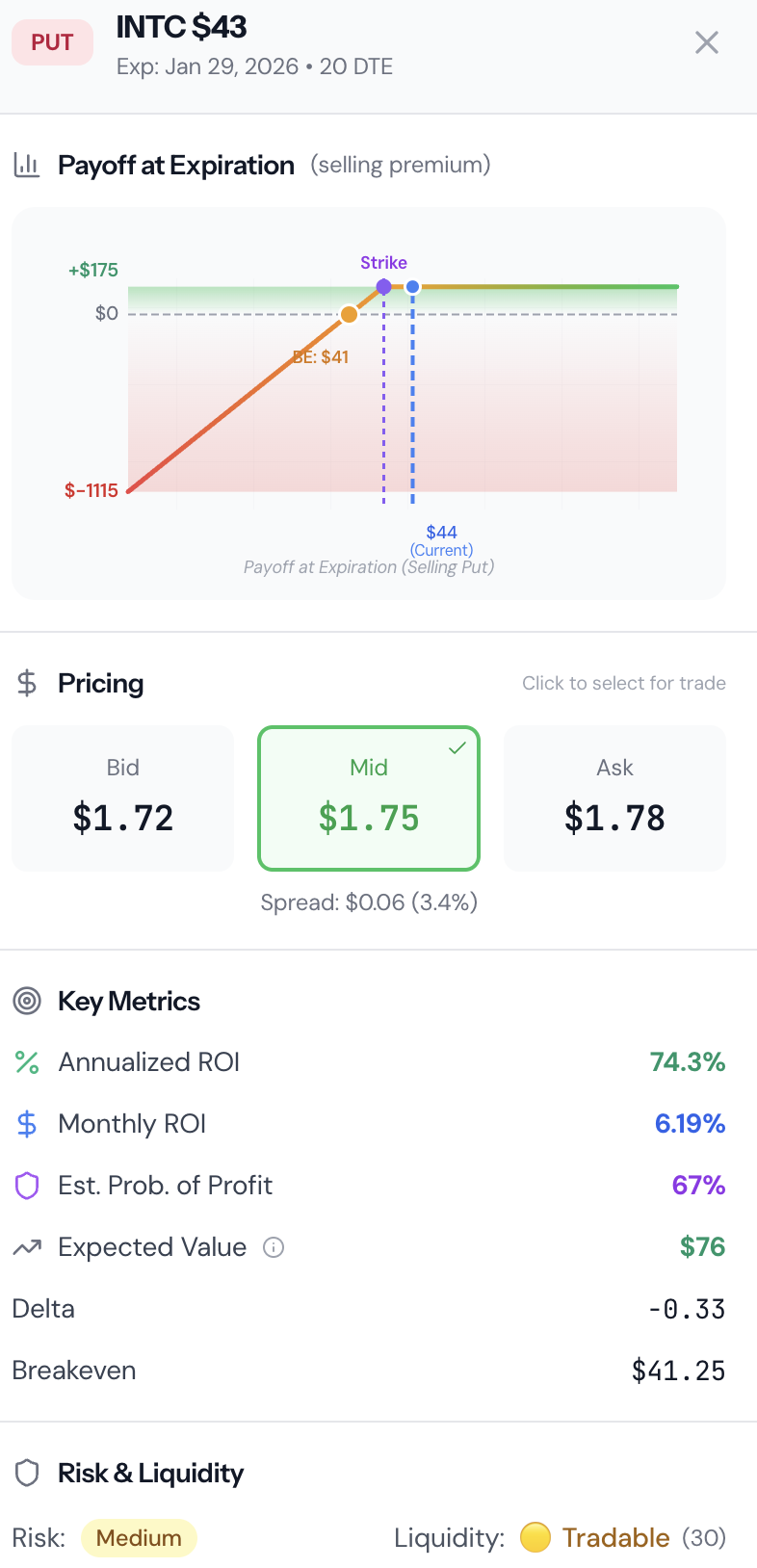Click the yellow liquidity status dot
Viewport: 757px width, 1568px height.
[x=537, y=1538]
